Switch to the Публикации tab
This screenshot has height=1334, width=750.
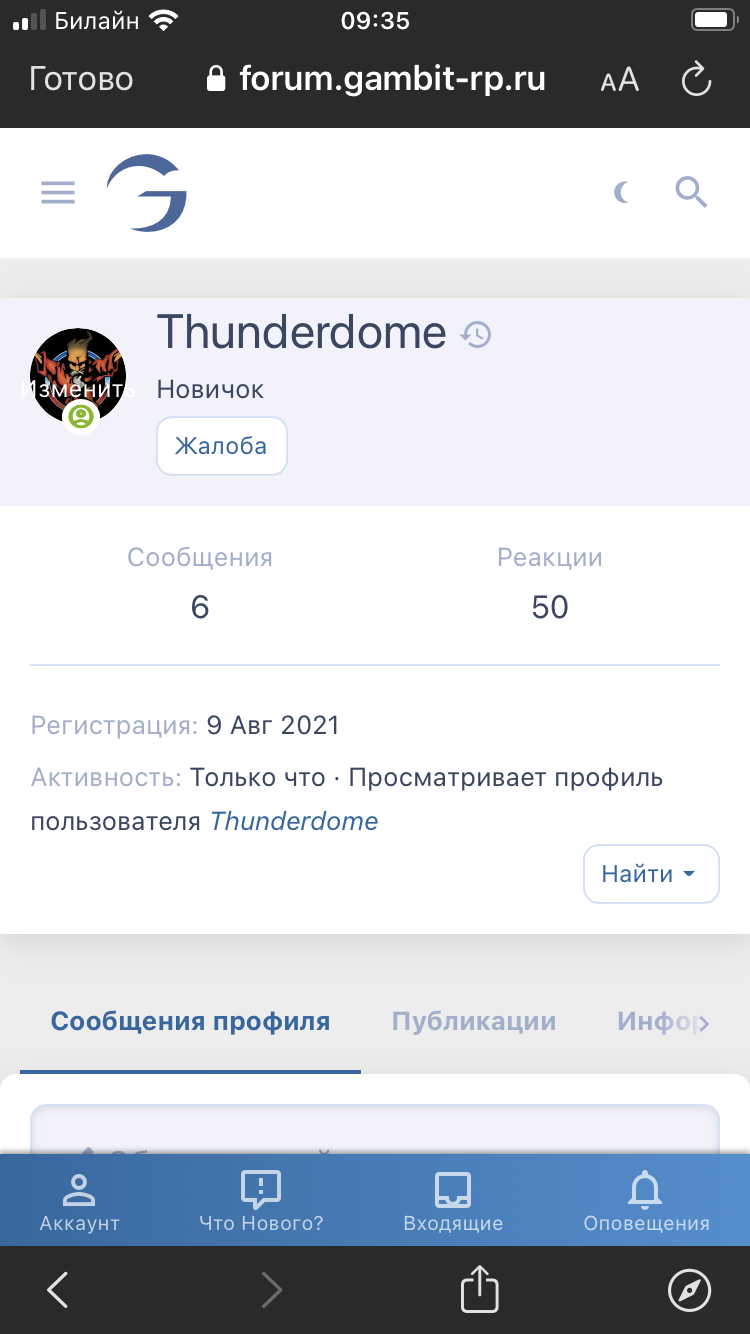(x=473, y=1022)
